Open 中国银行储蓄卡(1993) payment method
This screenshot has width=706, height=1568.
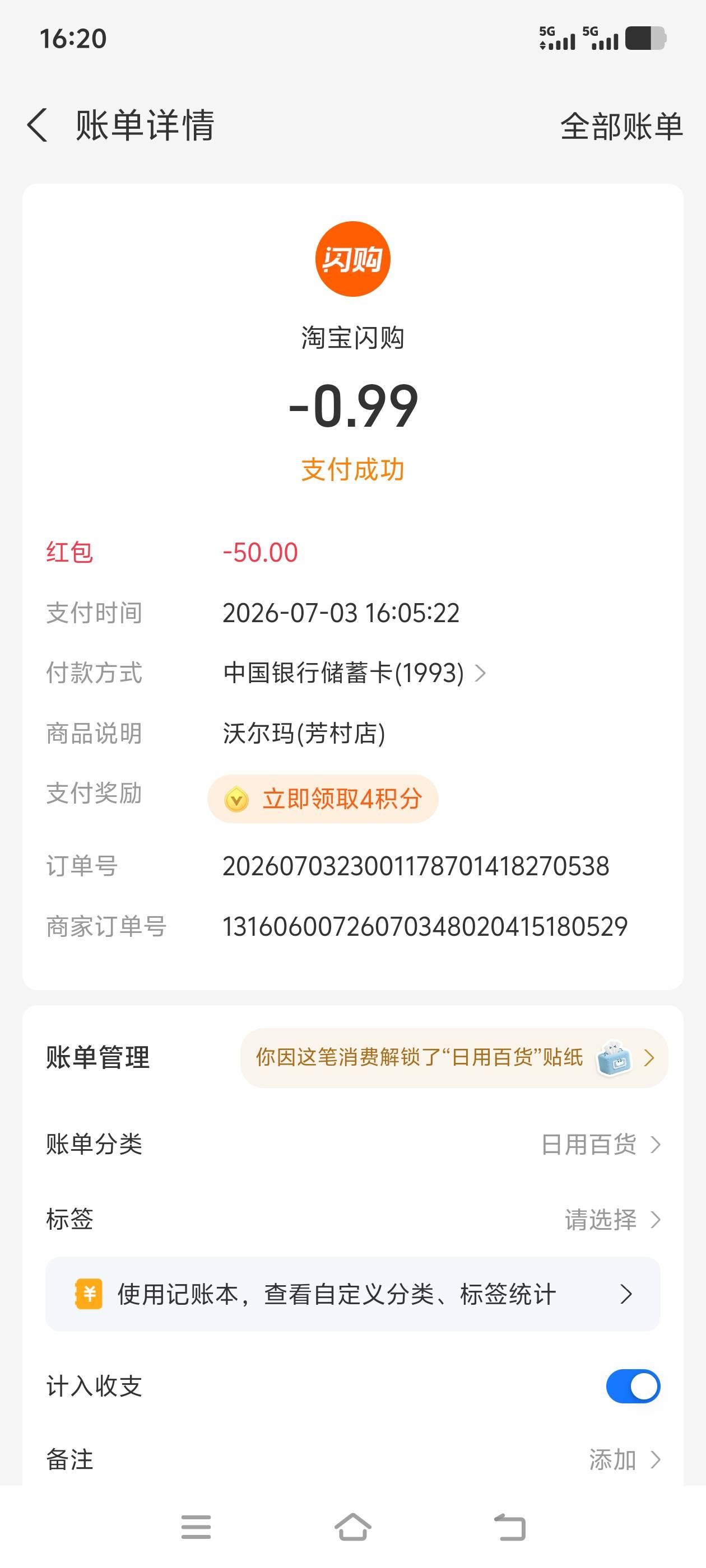[x=354, y=673]
